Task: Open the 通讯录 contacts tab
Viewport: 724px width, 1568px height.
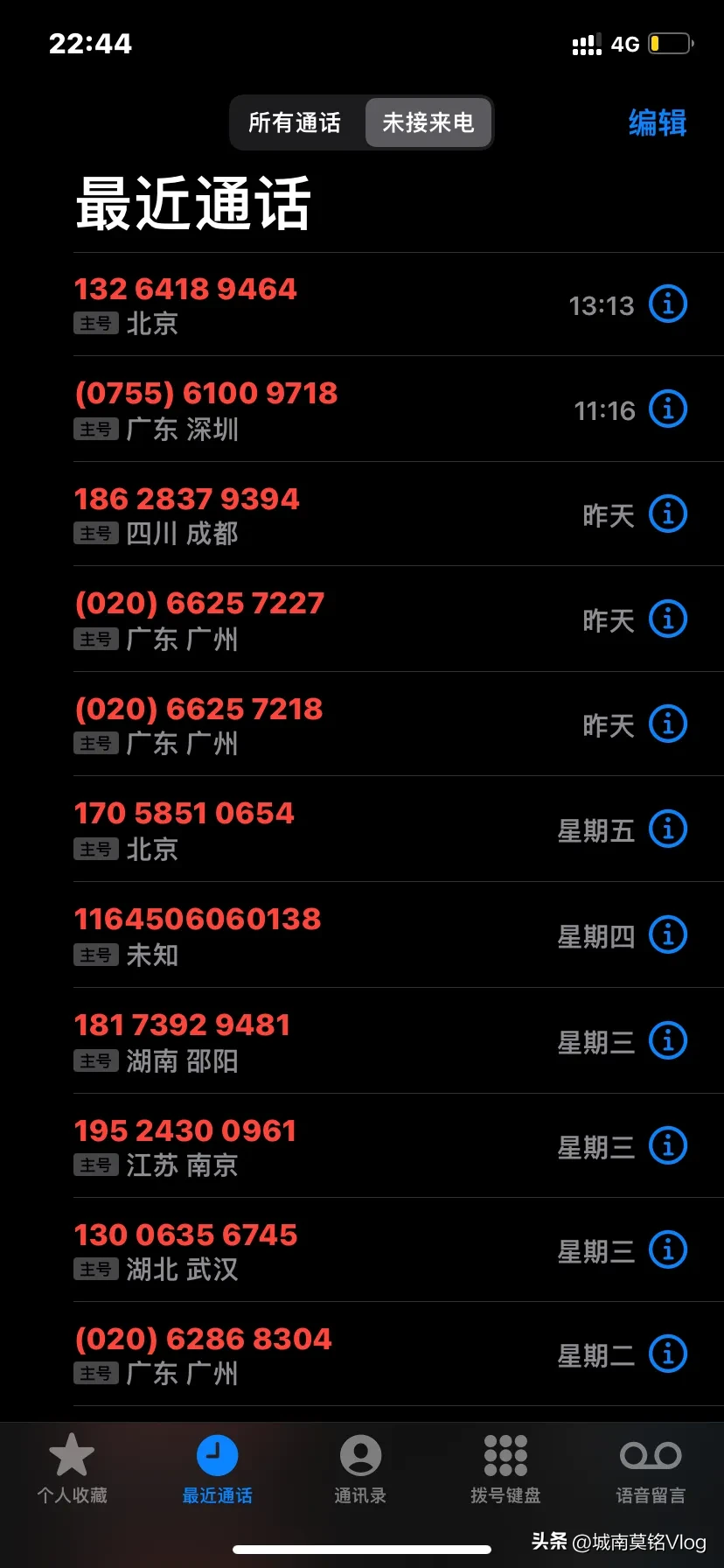Action: [360, 1469]
